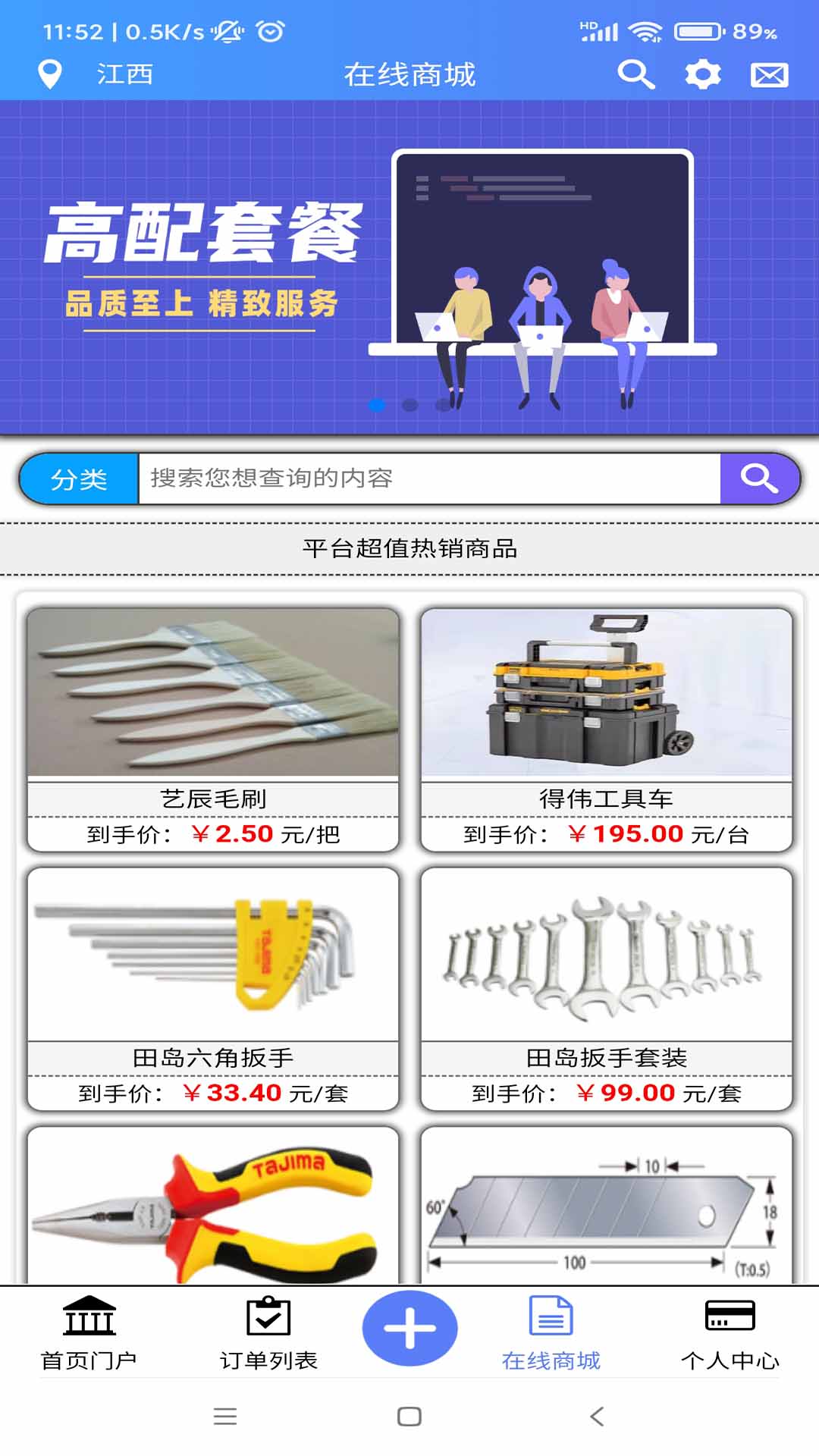Image resolution: width=819 pixels, height=1456 pixels.
Task: Open the 艺辰毛刷 product card
Action: point(213,728)
